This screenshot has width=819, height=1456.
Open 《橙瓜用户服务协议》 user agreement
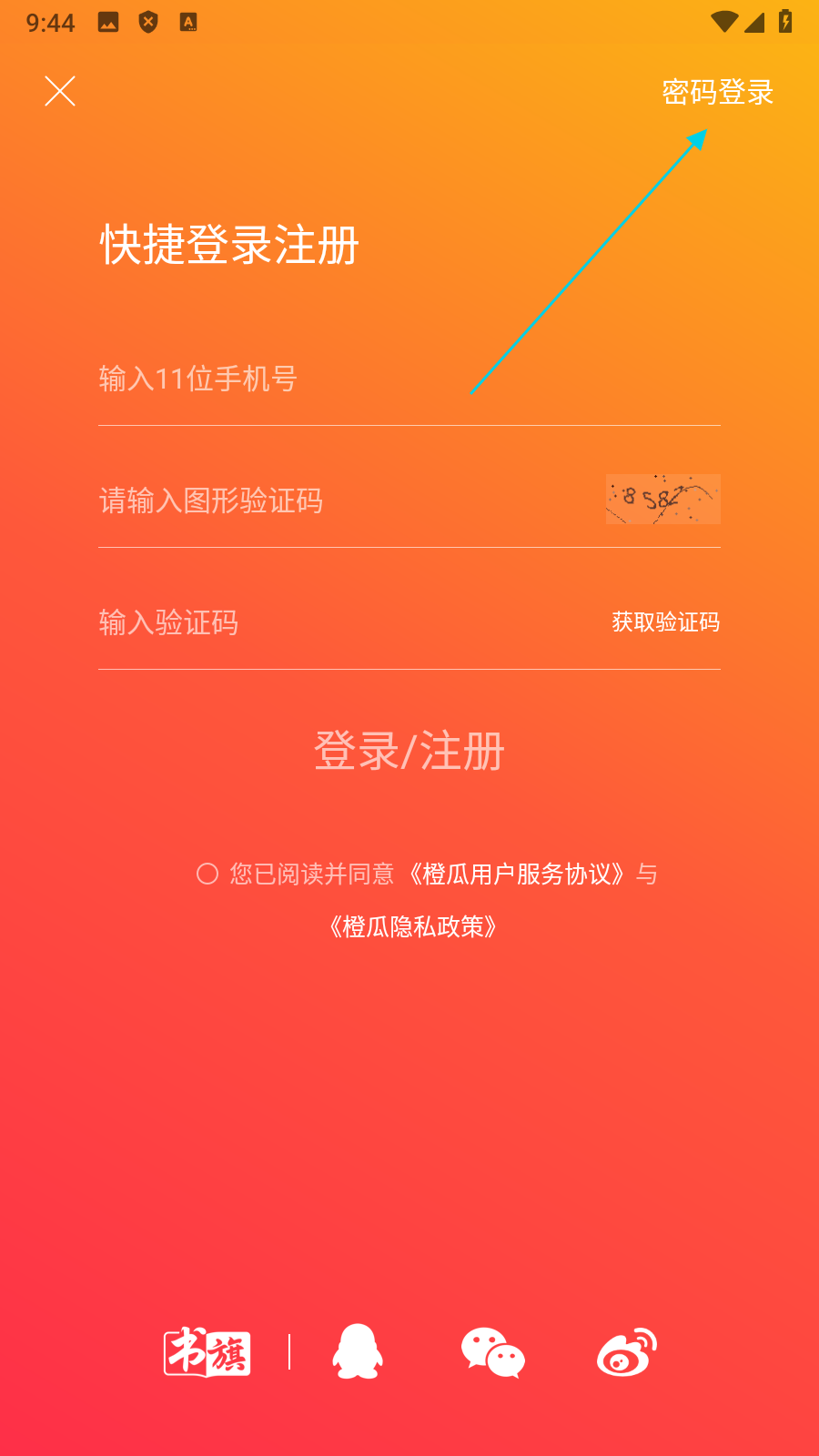coord(517,874)
